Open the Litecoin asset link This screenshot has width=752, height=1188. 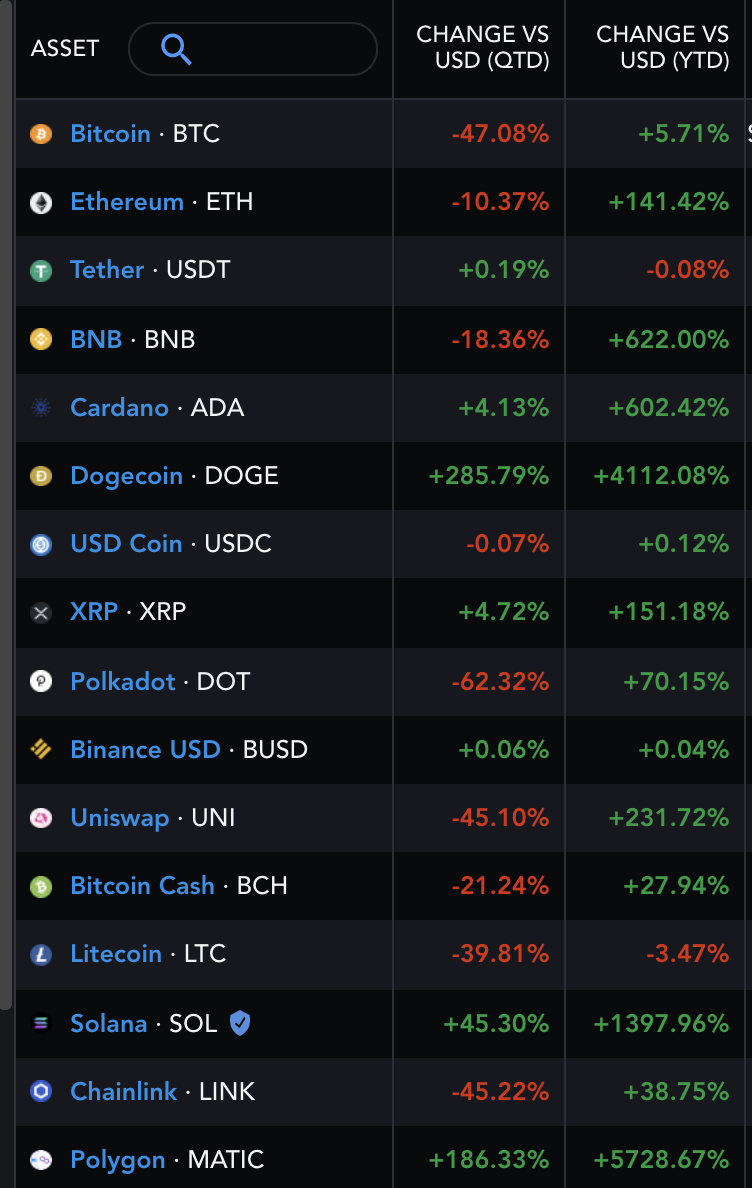[116, 953]
